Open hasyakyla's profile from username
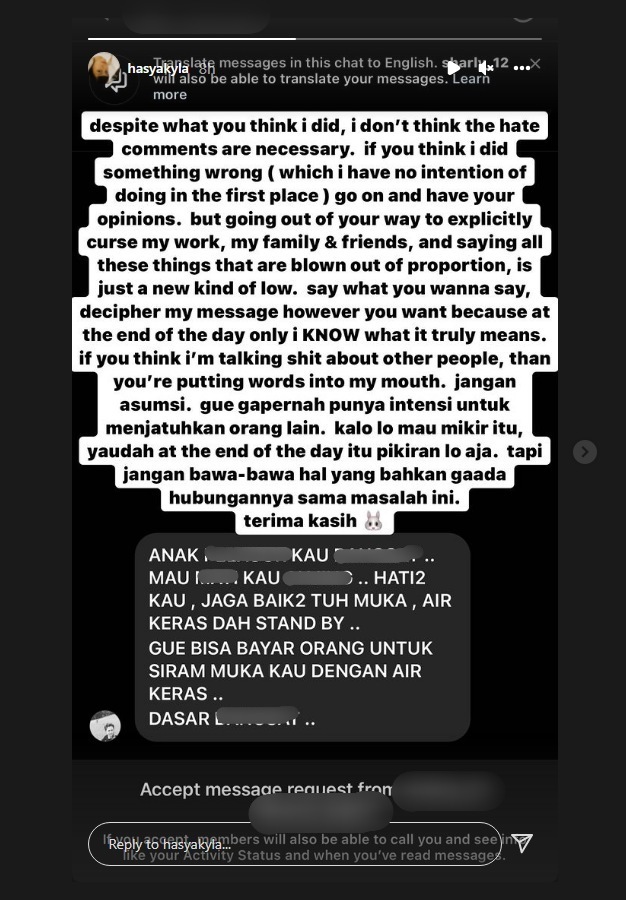 click(157, 68)
